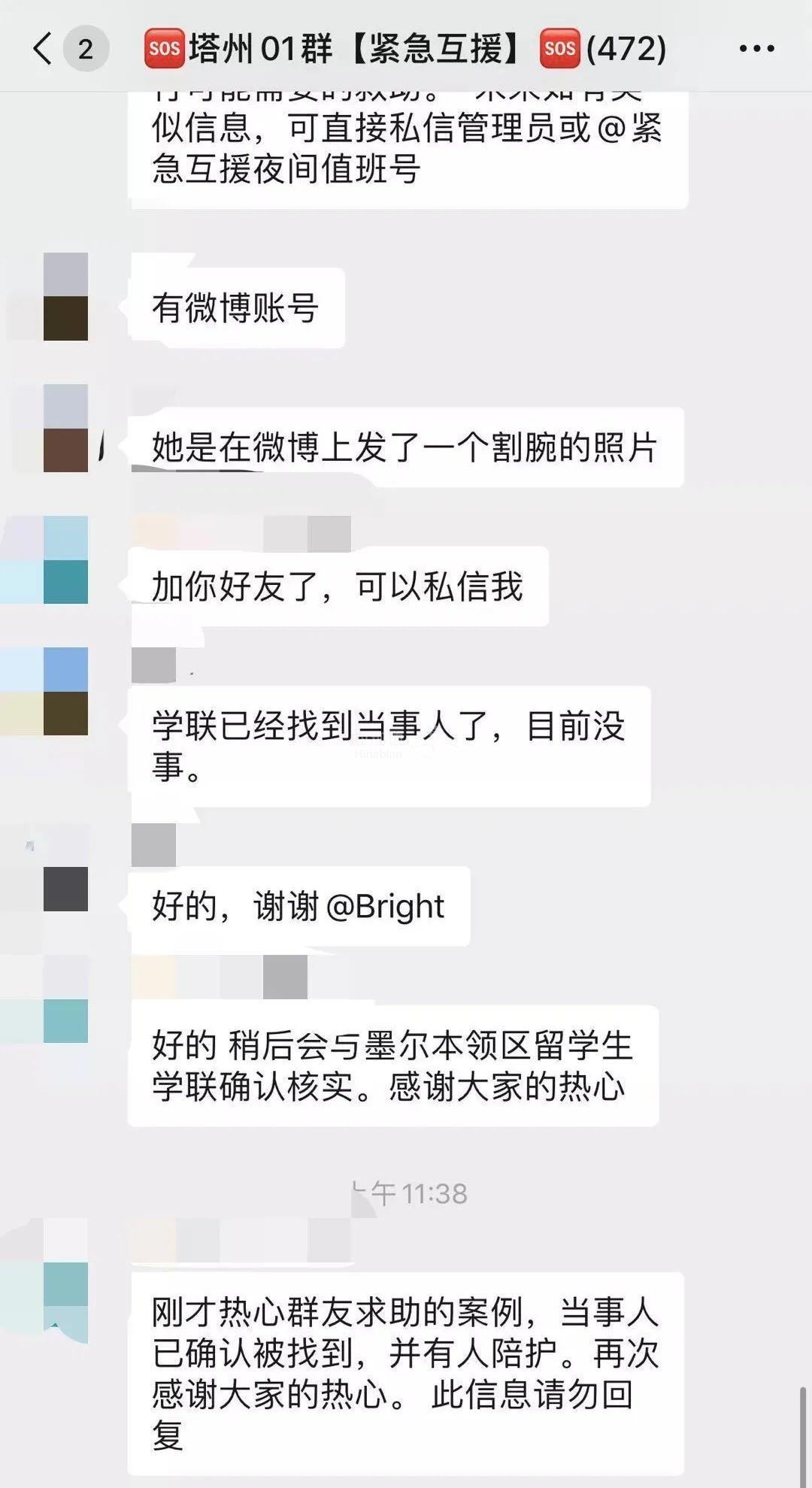Open profile avatar next to '学联已经找到当事人了'

tap(65, 691)
